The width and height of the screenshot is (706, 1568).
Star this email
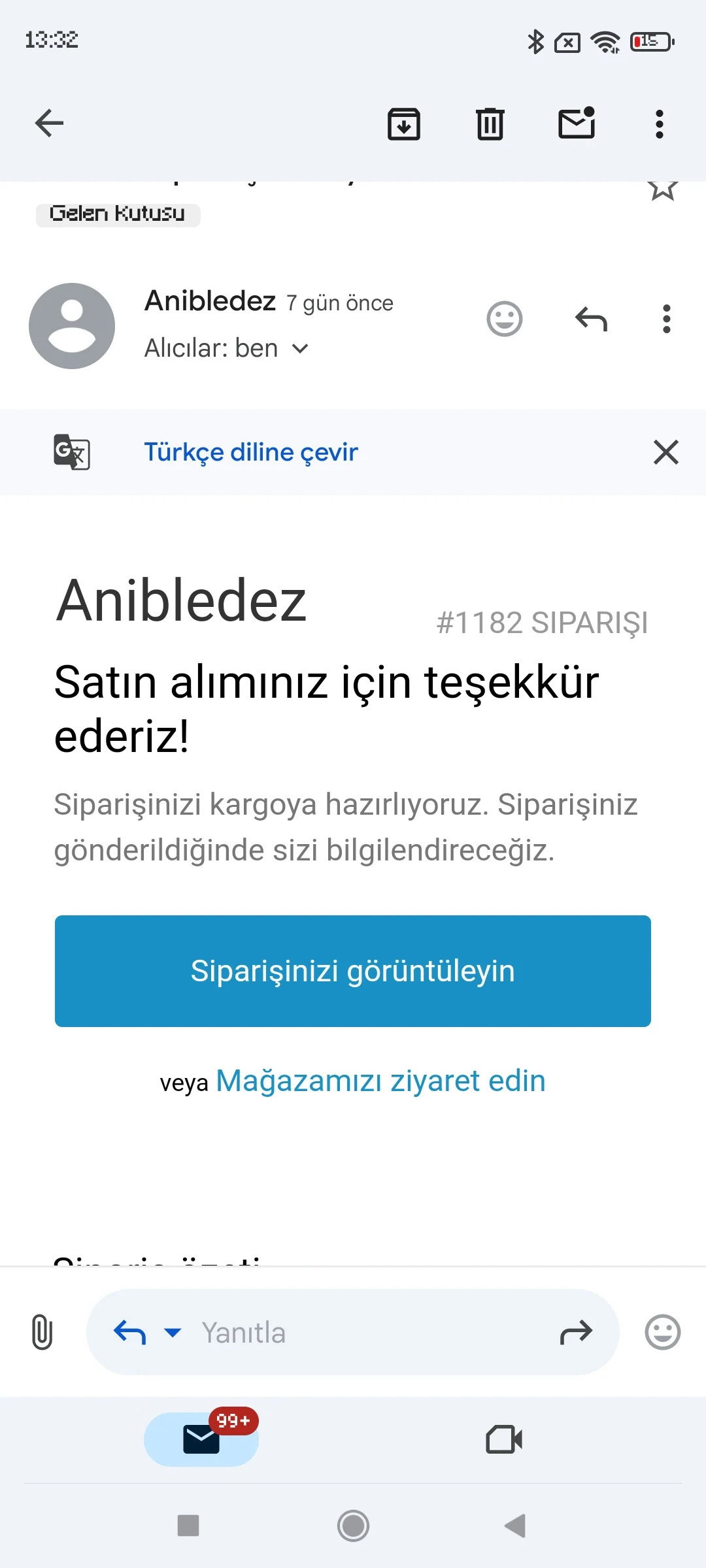pos(662,189)
